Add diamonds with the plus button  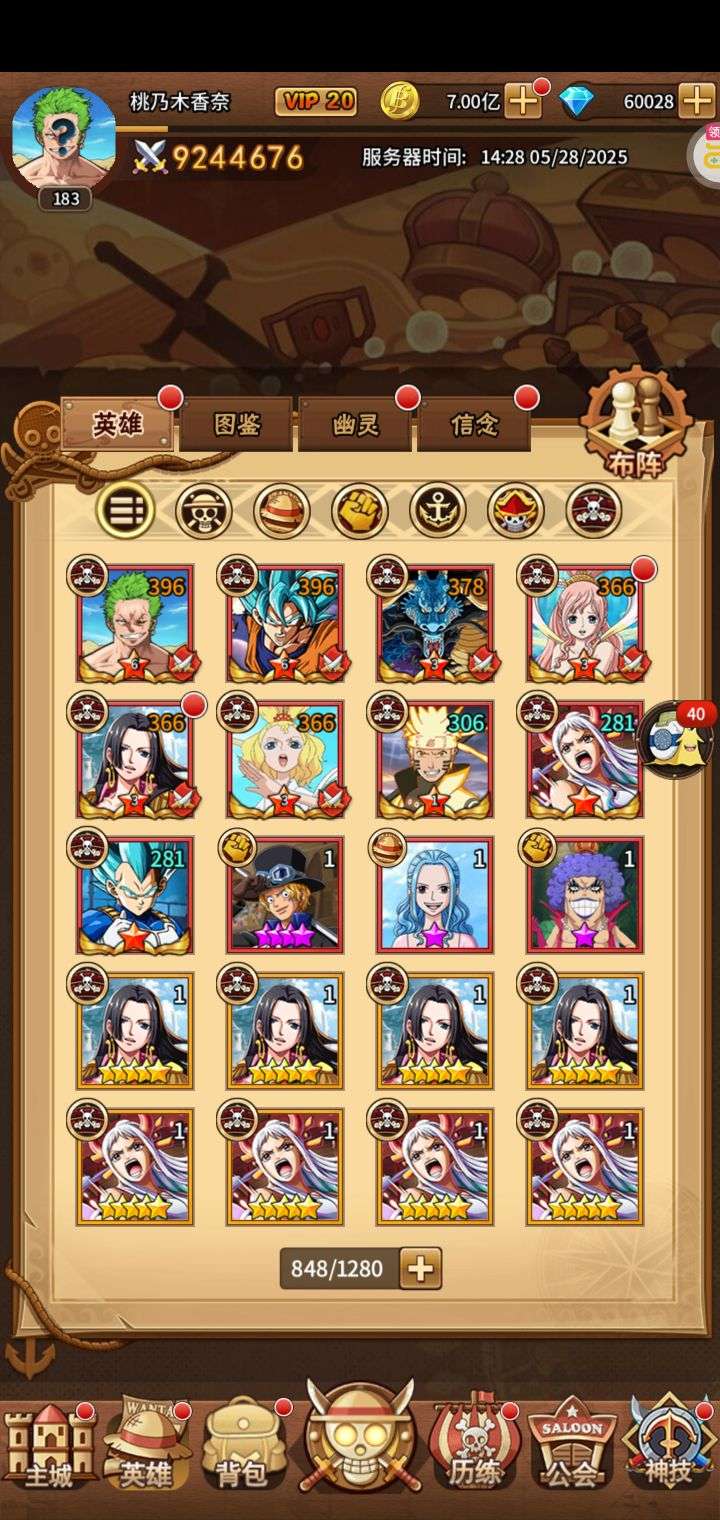tap(696, 101)
